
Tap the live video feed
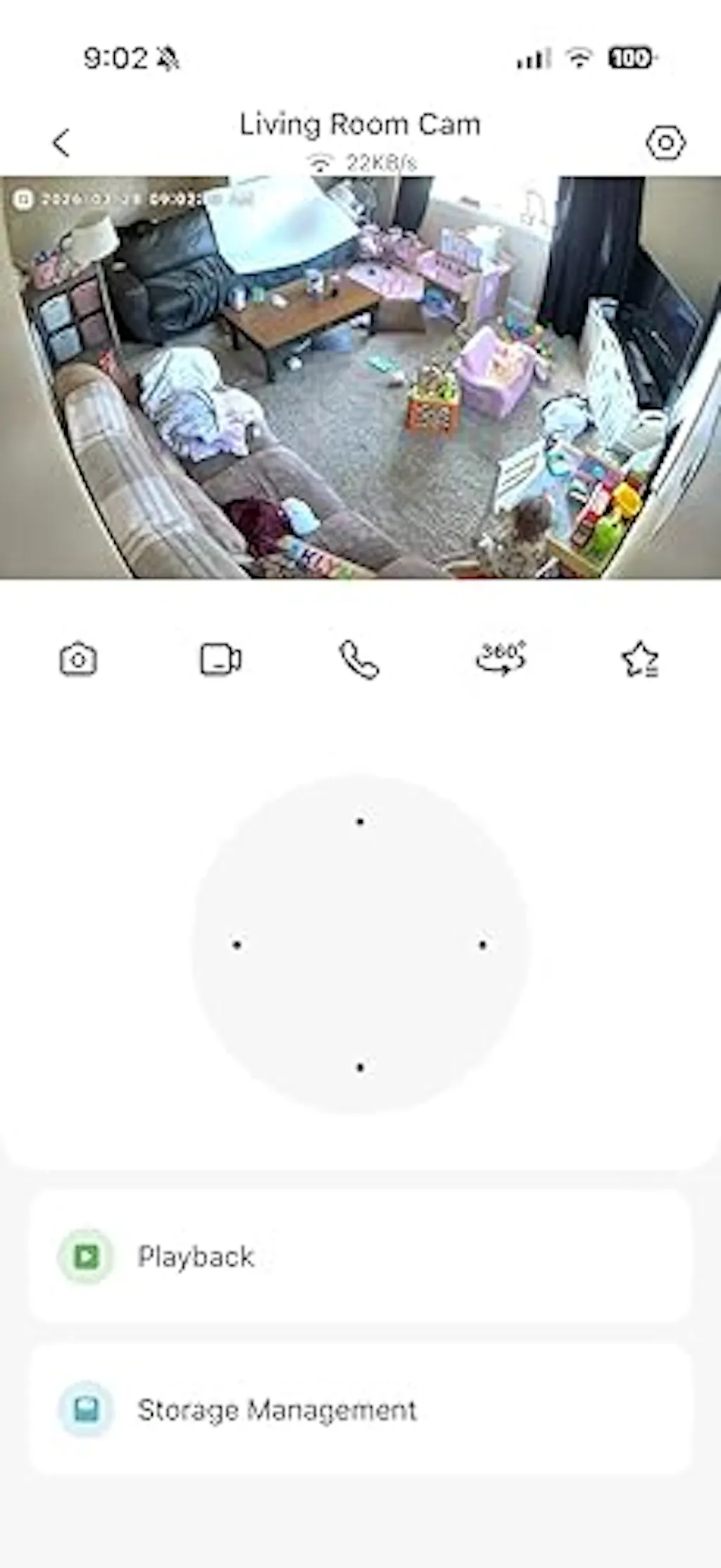click(360, 378)
